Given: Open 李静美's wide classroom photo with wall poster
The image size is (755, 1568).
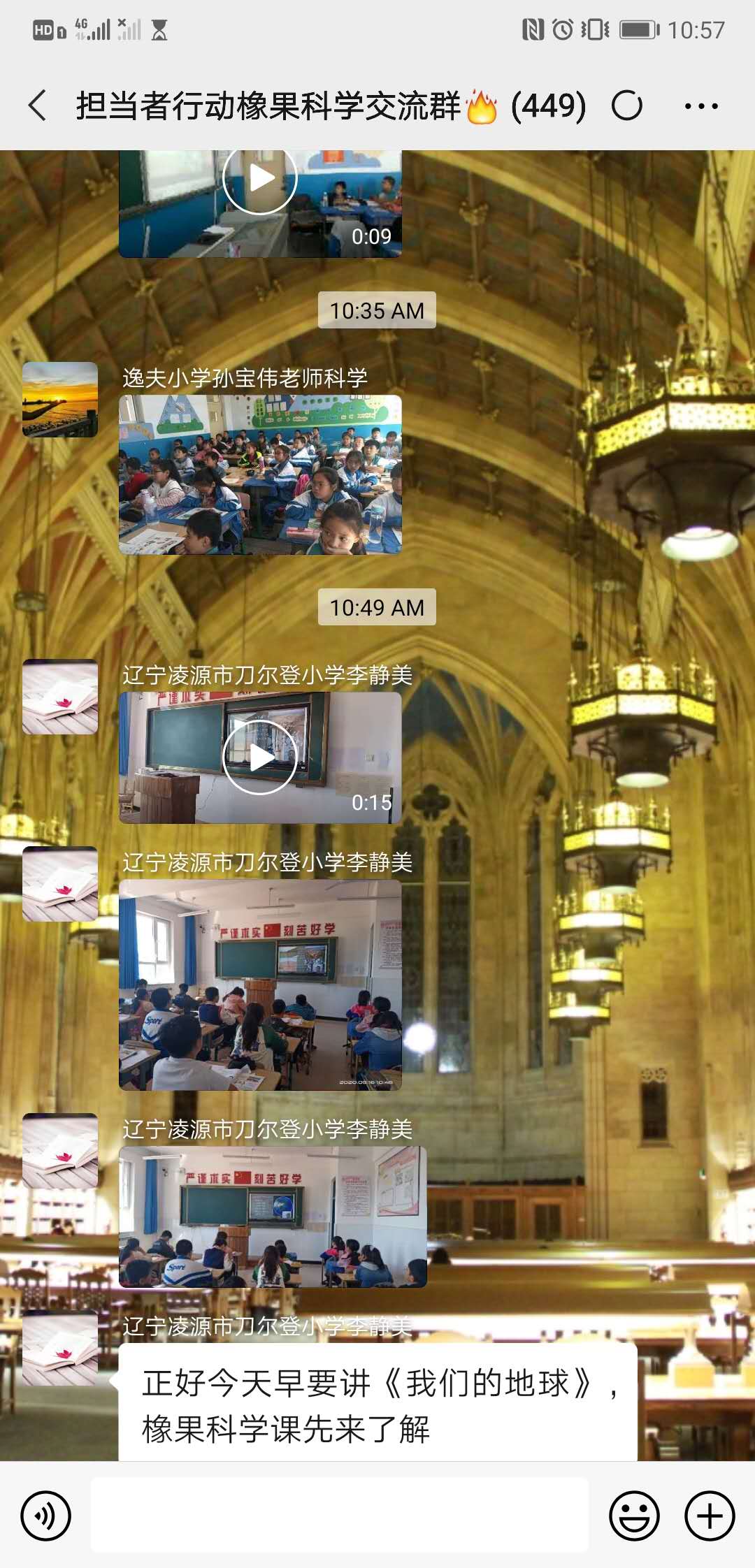Looking at the screenshot, I should point(273,1217).
